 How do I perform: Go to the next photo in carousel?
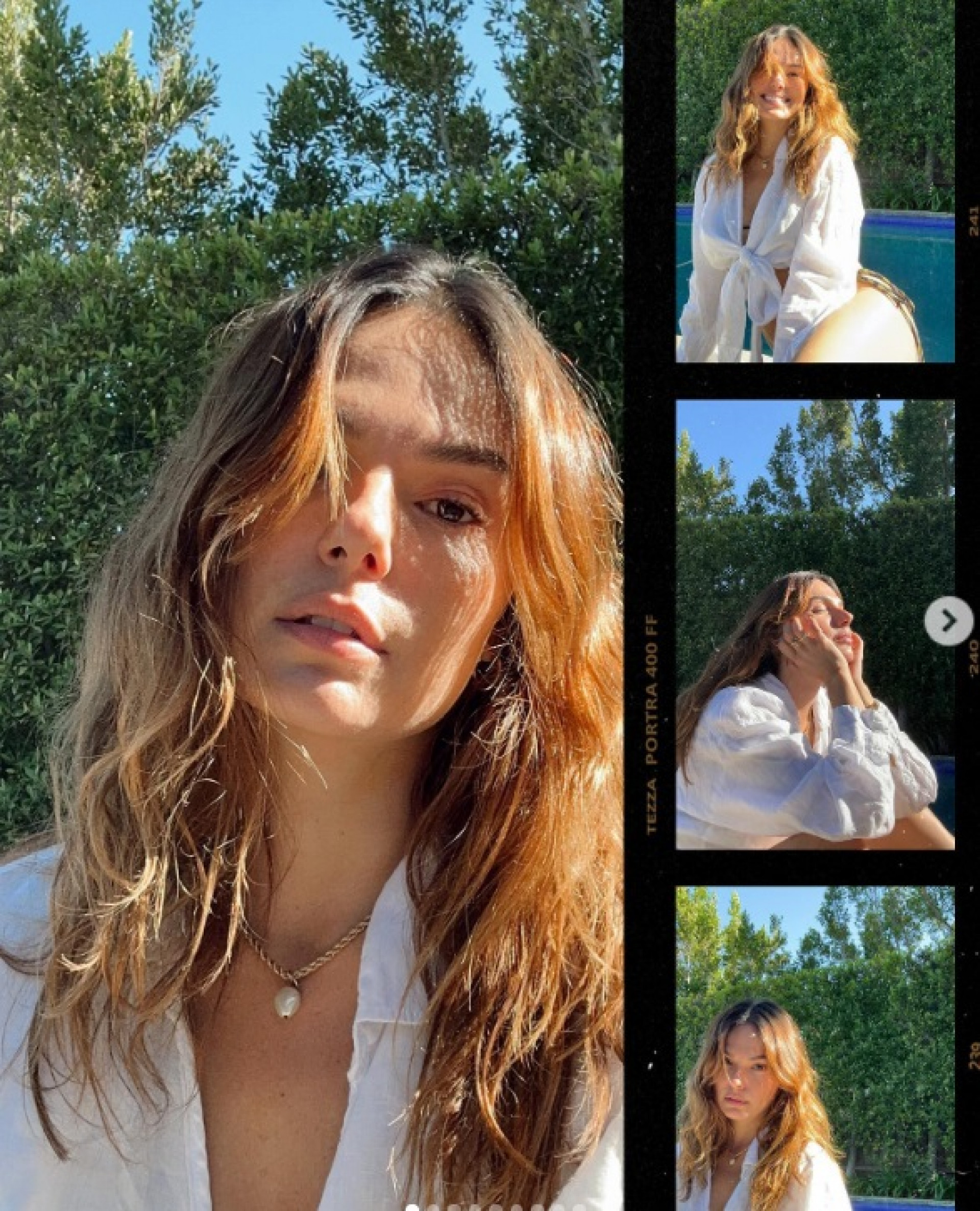pos(949,621)
